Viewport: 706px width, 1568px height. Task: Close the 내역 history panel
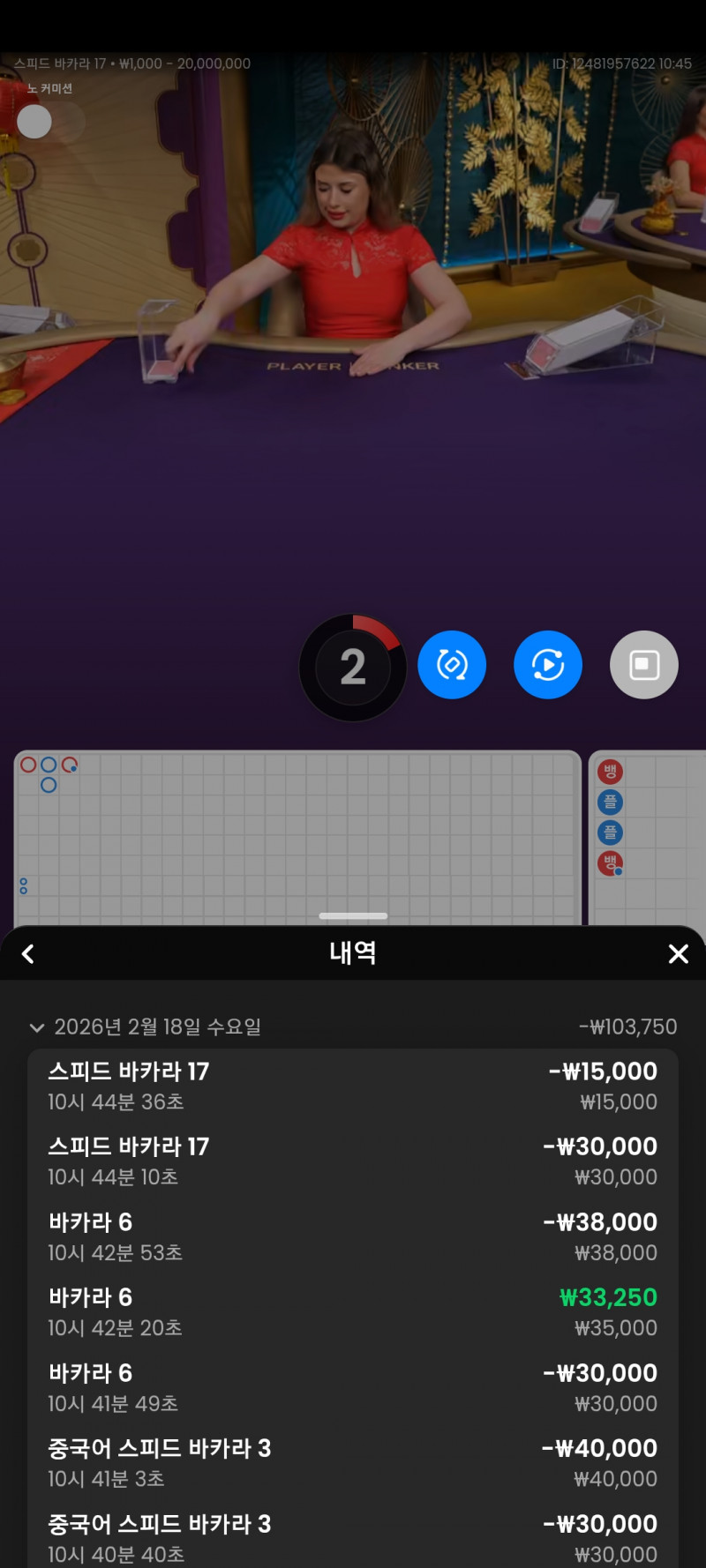coord(678,954)
